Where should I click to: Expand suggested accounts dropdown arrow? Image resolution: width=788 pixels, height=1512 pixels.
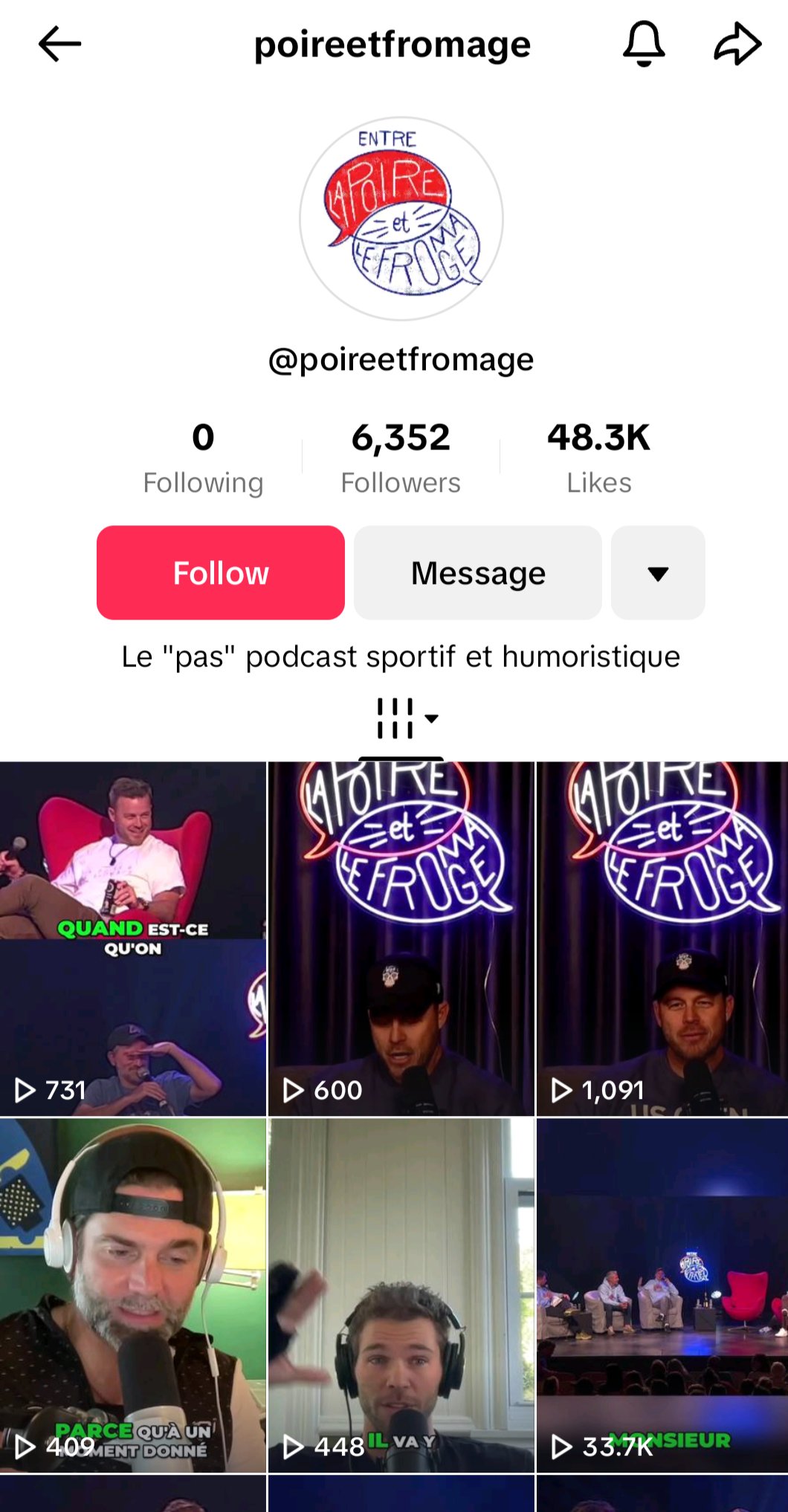658,573
